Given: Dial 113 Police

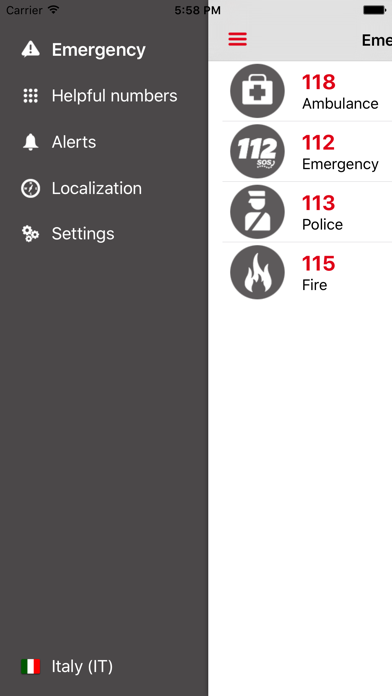Looking at the screenshot, I should (307, 212).
